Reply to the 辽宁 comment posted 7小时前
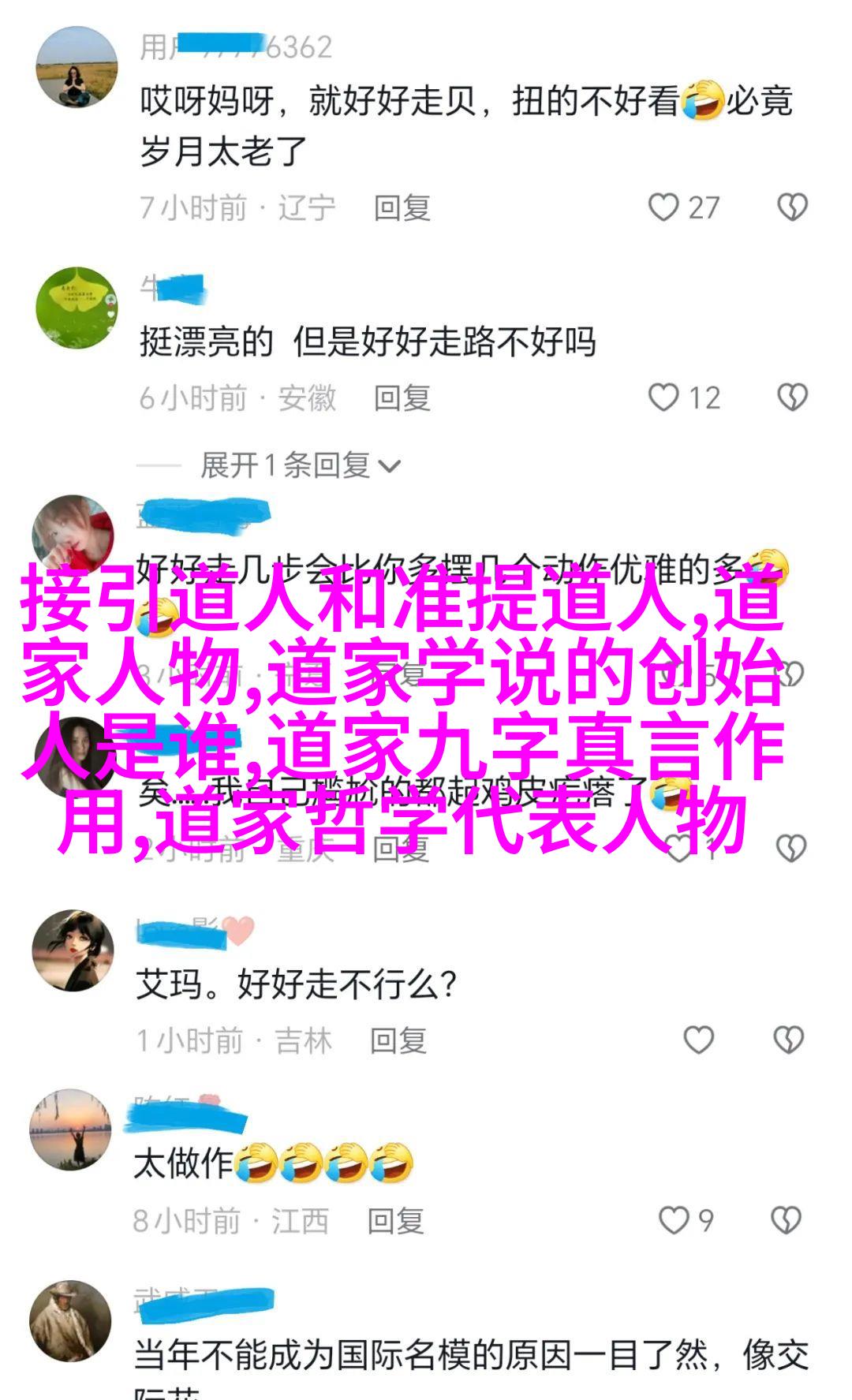This screenshot has height=1400, width=852. tap(402, 208)
